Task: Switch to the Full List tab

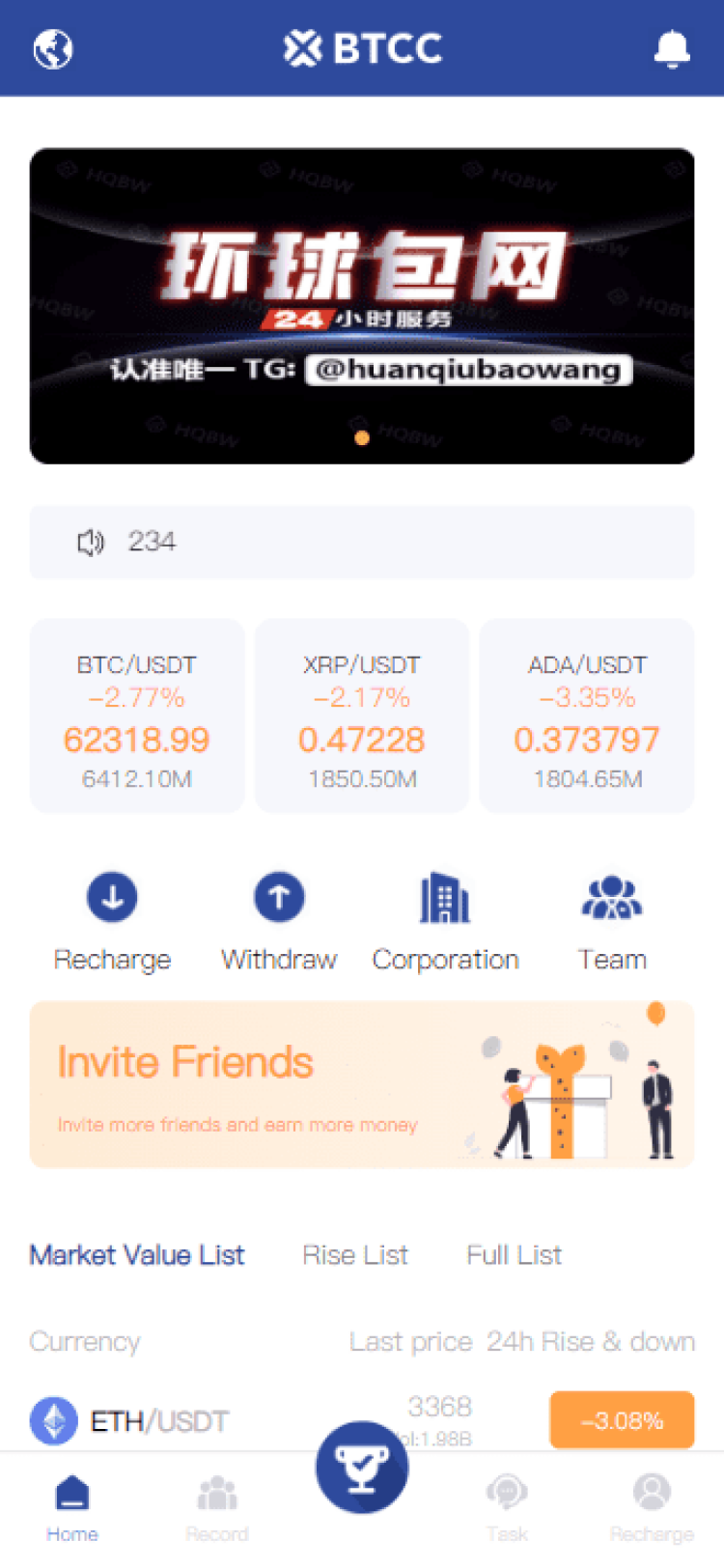Action: (514, 1255)
